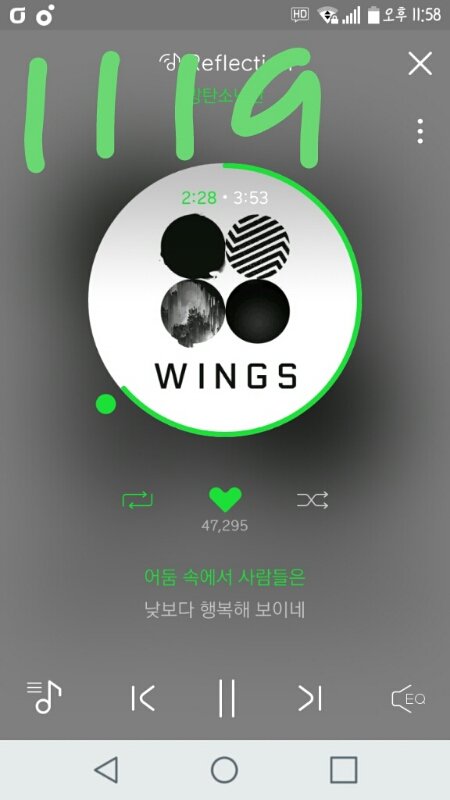Go back with the system back button
Viewport: 450px width, 800px height.
(x=107, y=769)
